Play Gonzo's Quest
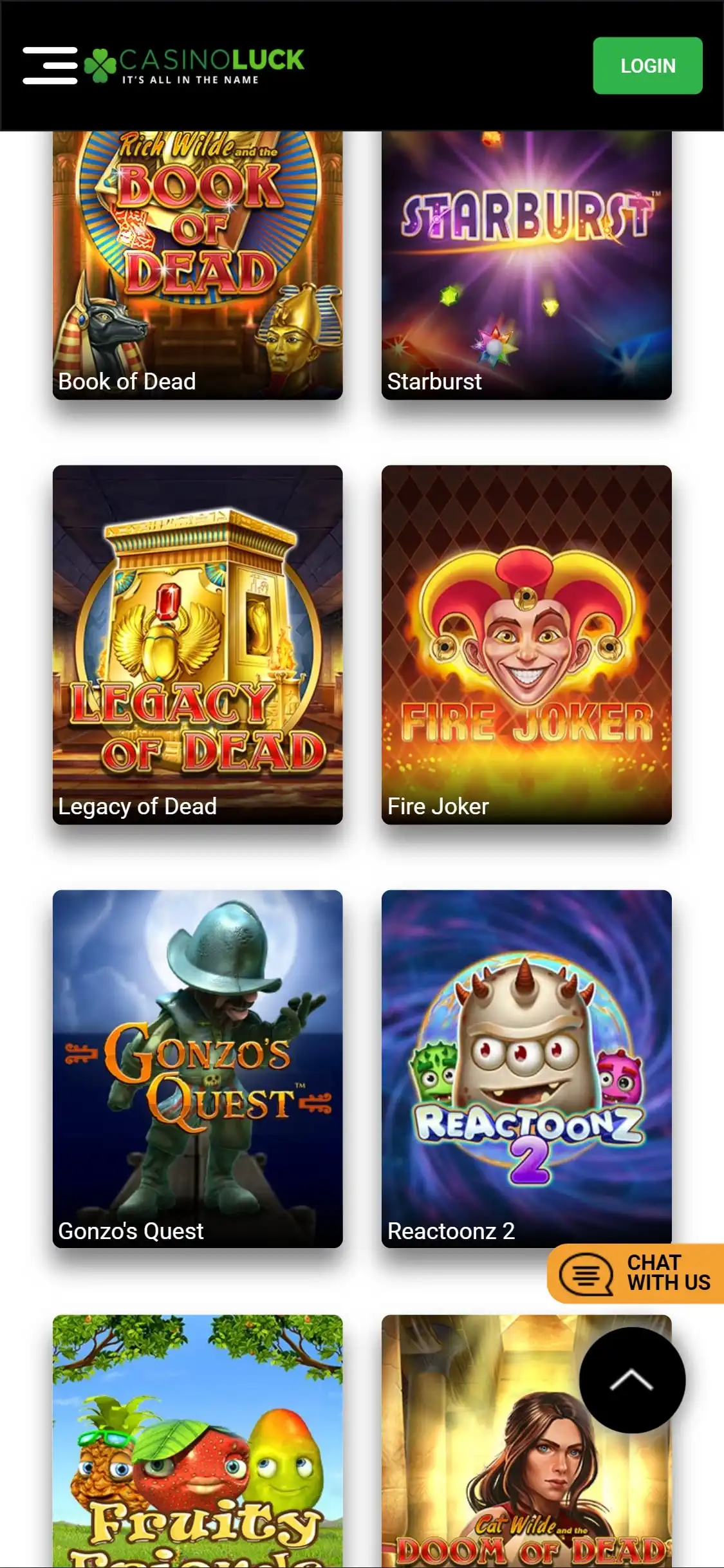 [x=198, y=1069]
